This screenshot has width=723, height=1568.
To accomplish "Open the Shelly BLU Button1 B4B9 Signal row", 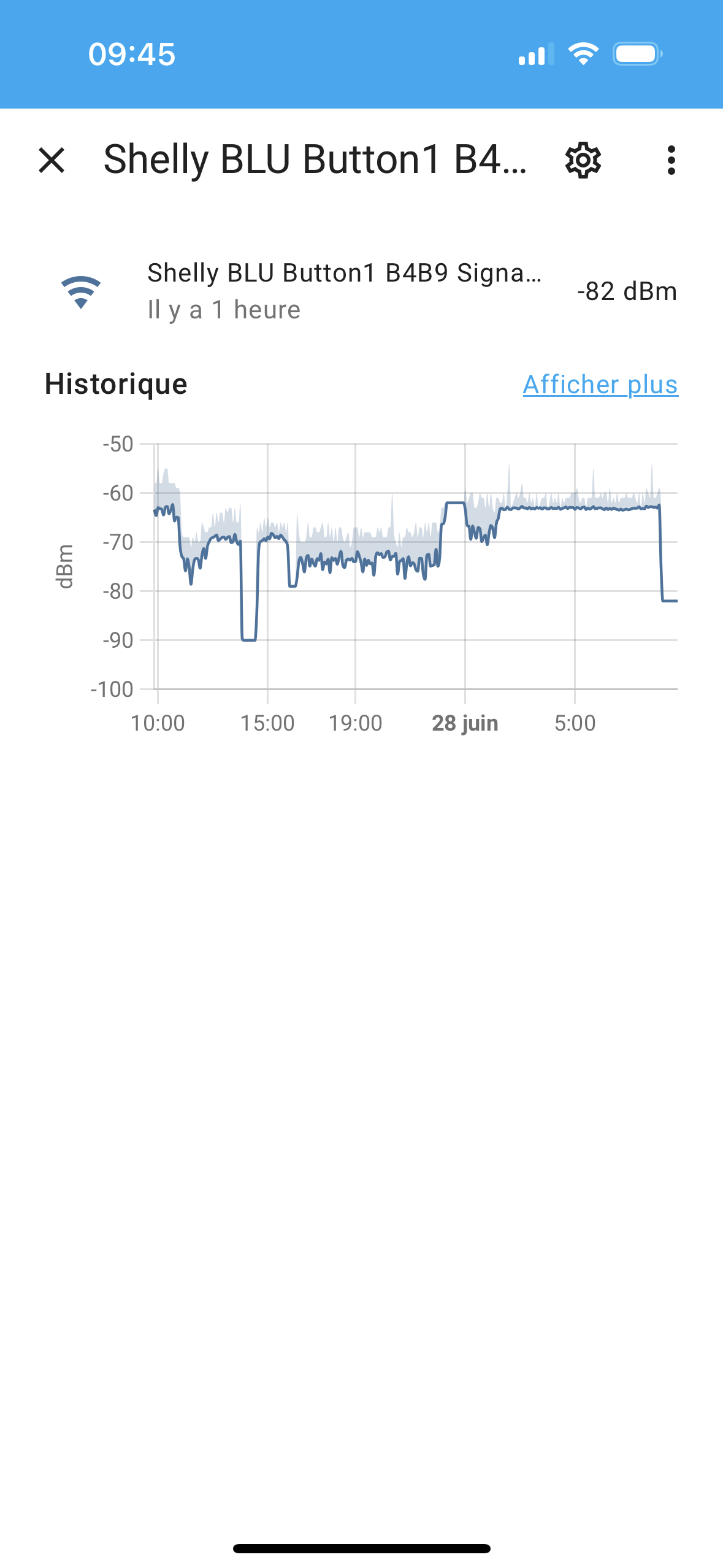I will (x=361, y=291).
